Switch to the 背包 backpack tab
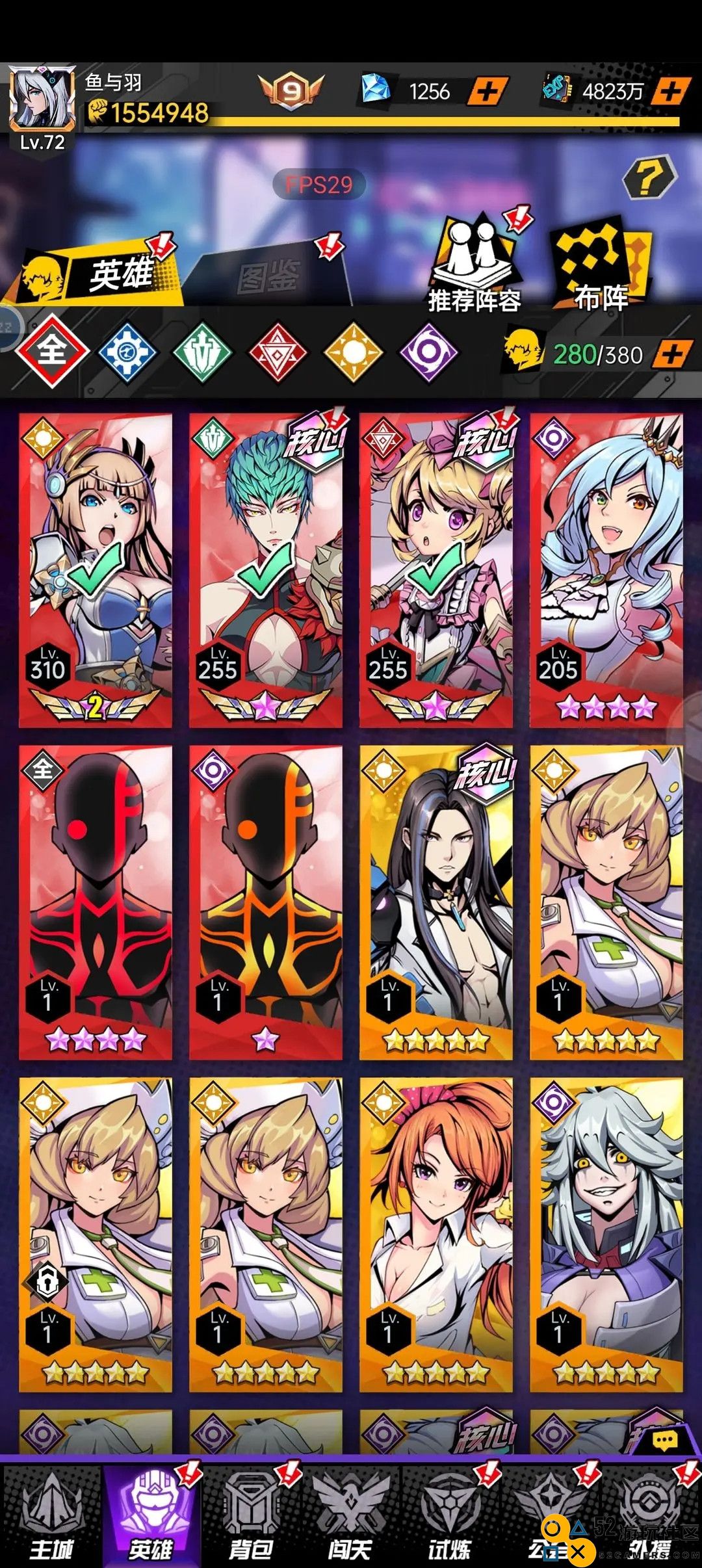Image resolution: width=702 pixels, height=1568 pixels. coord(251,1515)
